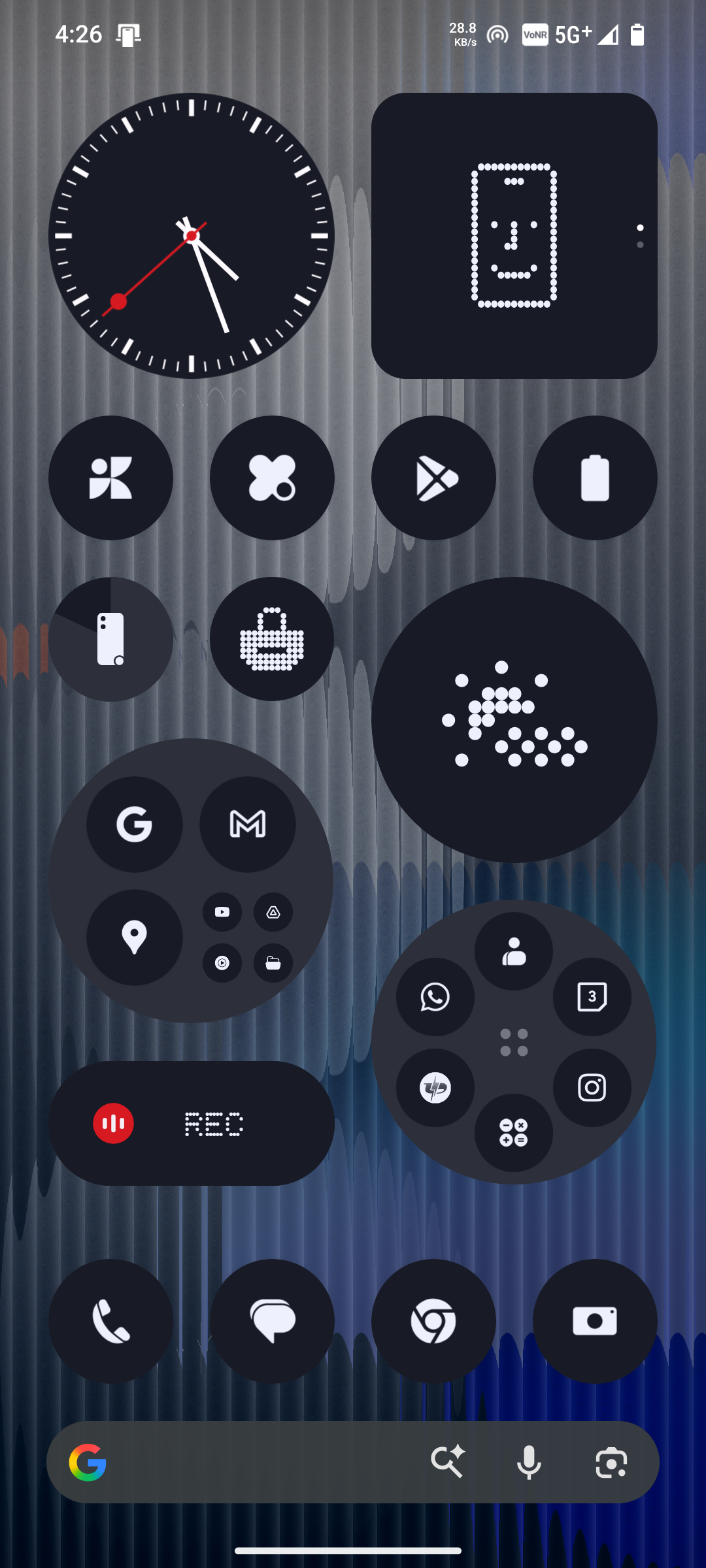This screenshot has width=706, height=1568.
Task: Open the Contacts app in the folder
Action: [514, 951]
